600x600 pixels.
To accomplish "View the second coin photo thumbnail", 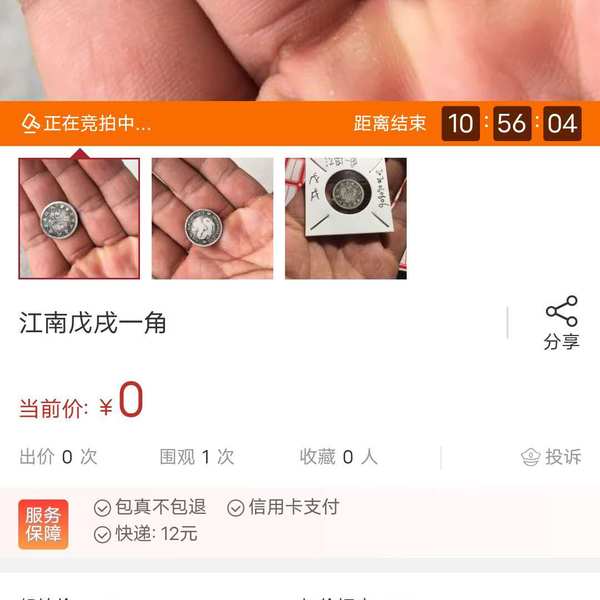I will coord(212,218).
